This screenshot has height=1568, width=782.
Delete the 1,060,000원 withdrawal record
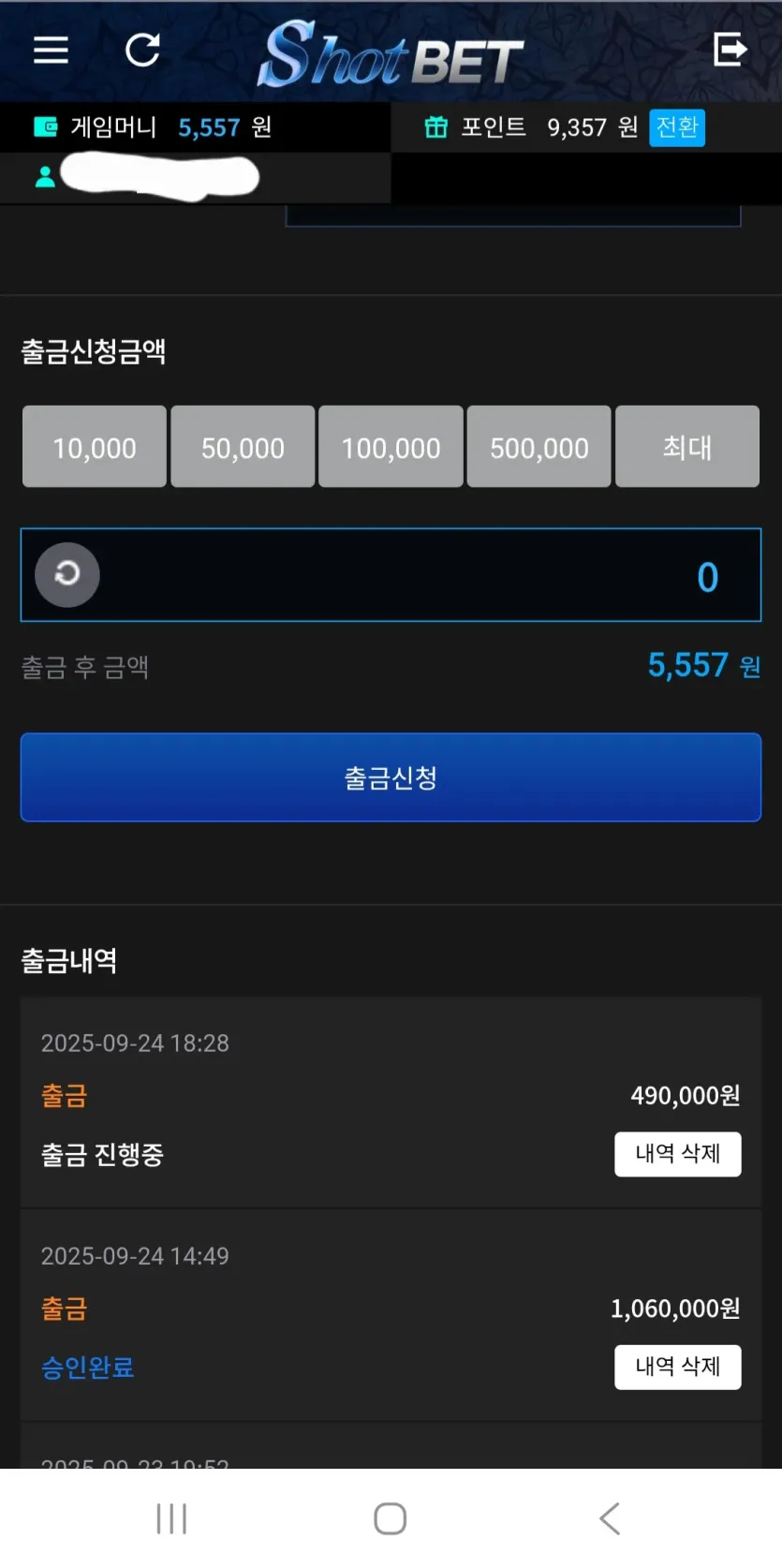tap(678, 1367)
